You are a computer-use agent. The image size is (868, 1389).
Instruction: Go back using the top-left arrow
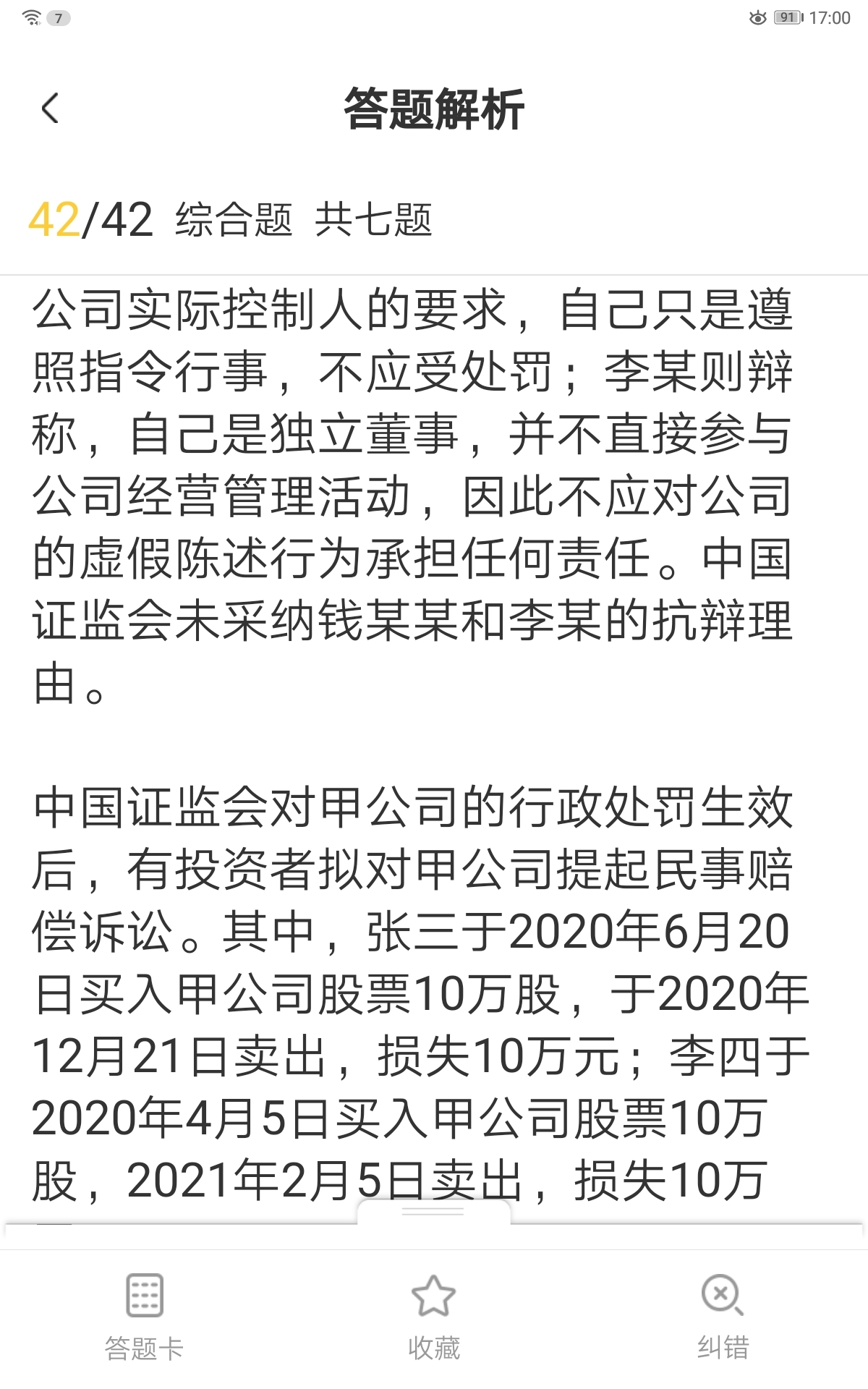click(x=50, y=109)
